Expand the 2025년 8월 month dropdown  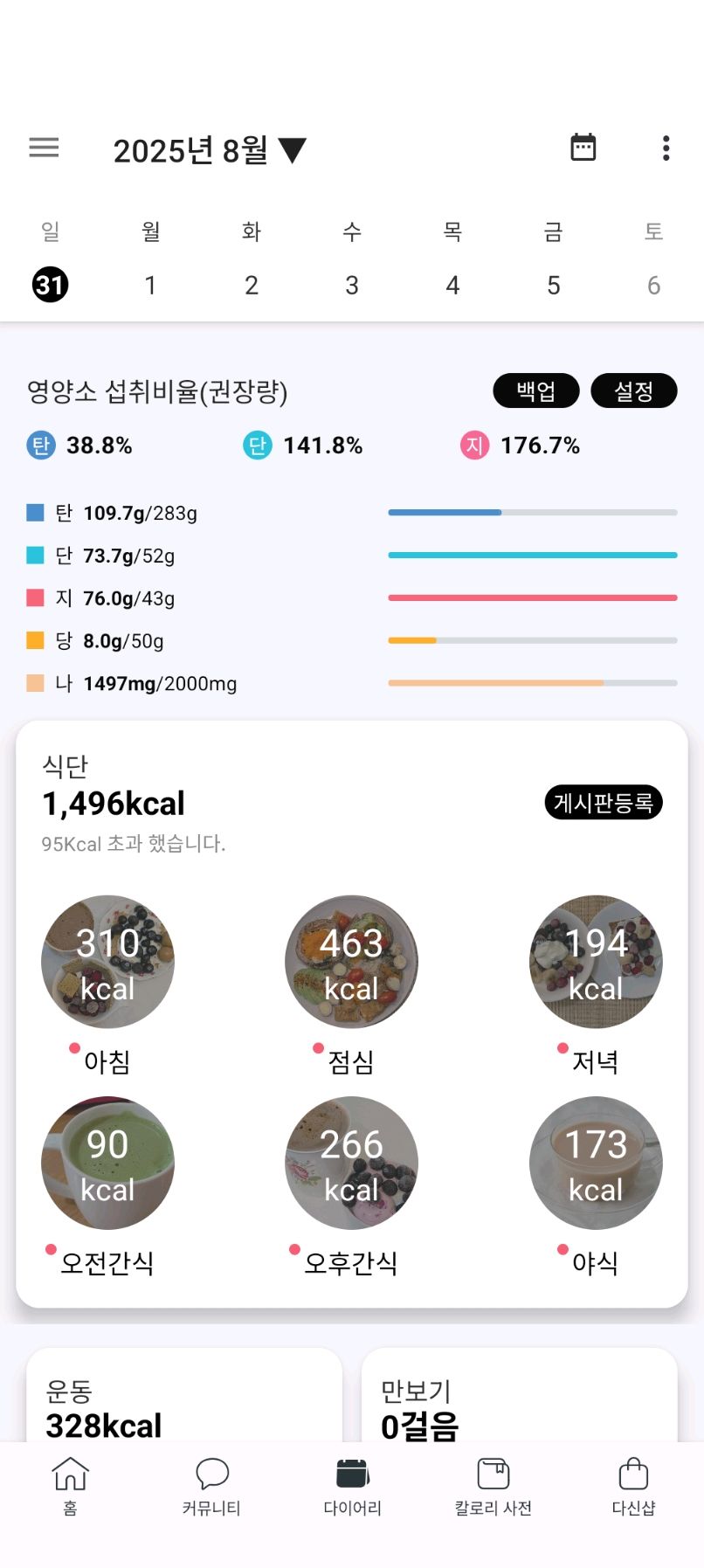click(x=210, y=150)
